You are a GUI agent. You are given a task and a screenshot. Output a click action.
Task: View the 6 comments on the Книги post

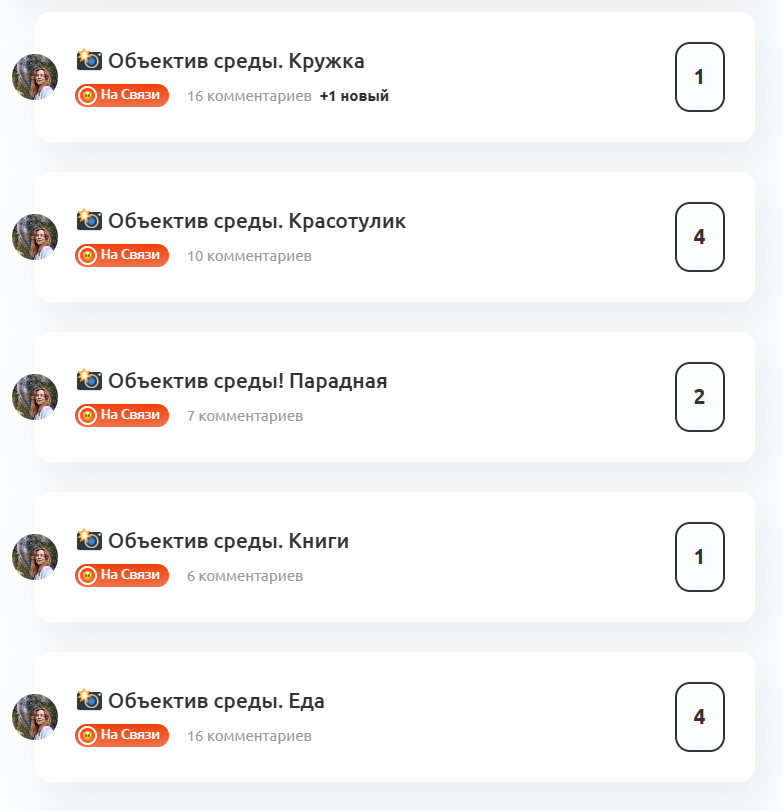[245, 577]
